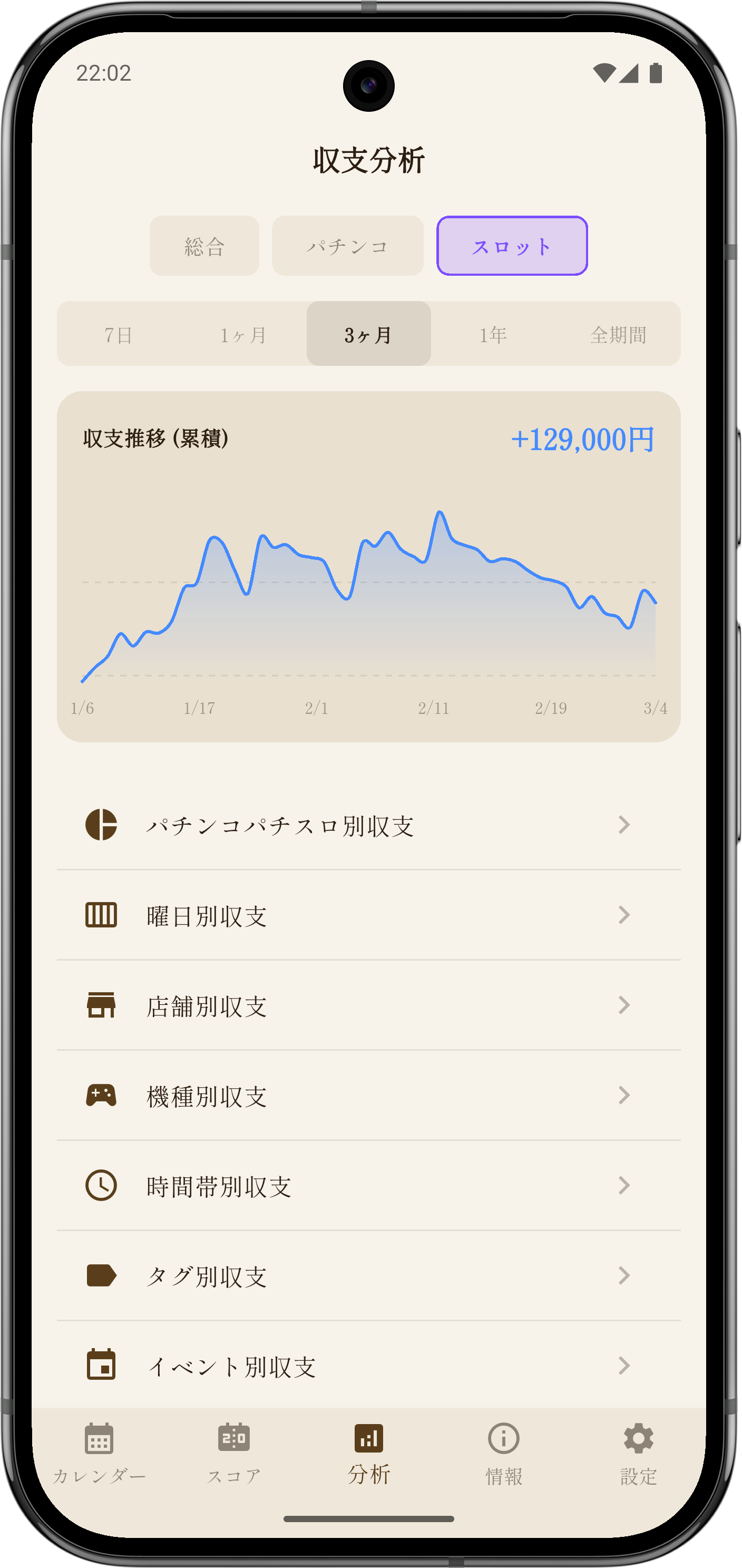The width and height of the screenshot is (742, 1568).
Task: Tap the store icon beside 店舗別収支
Action: pos(102,1004)
